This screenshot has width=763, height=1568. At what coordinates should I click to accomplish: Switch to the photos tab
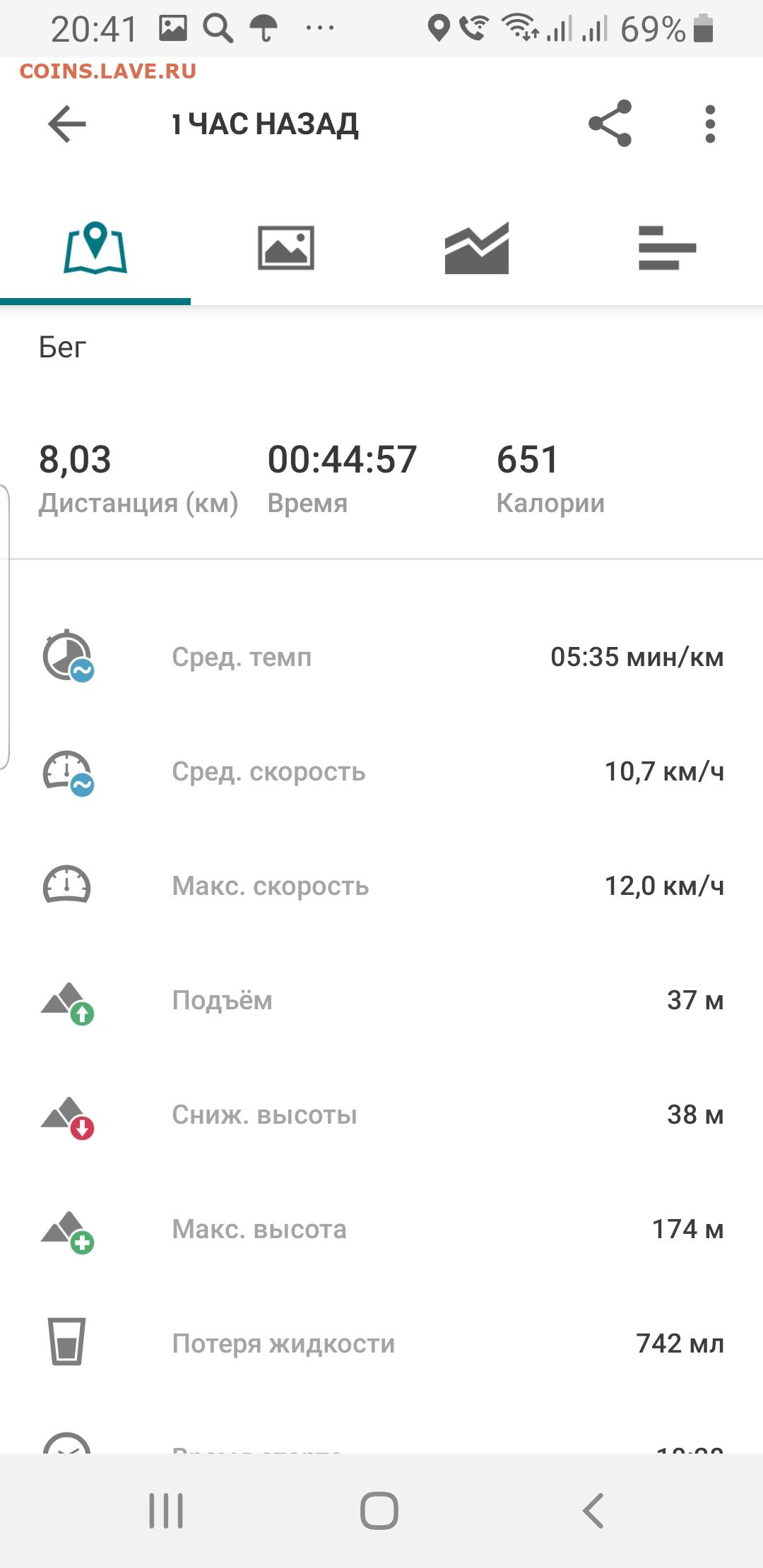286,248
